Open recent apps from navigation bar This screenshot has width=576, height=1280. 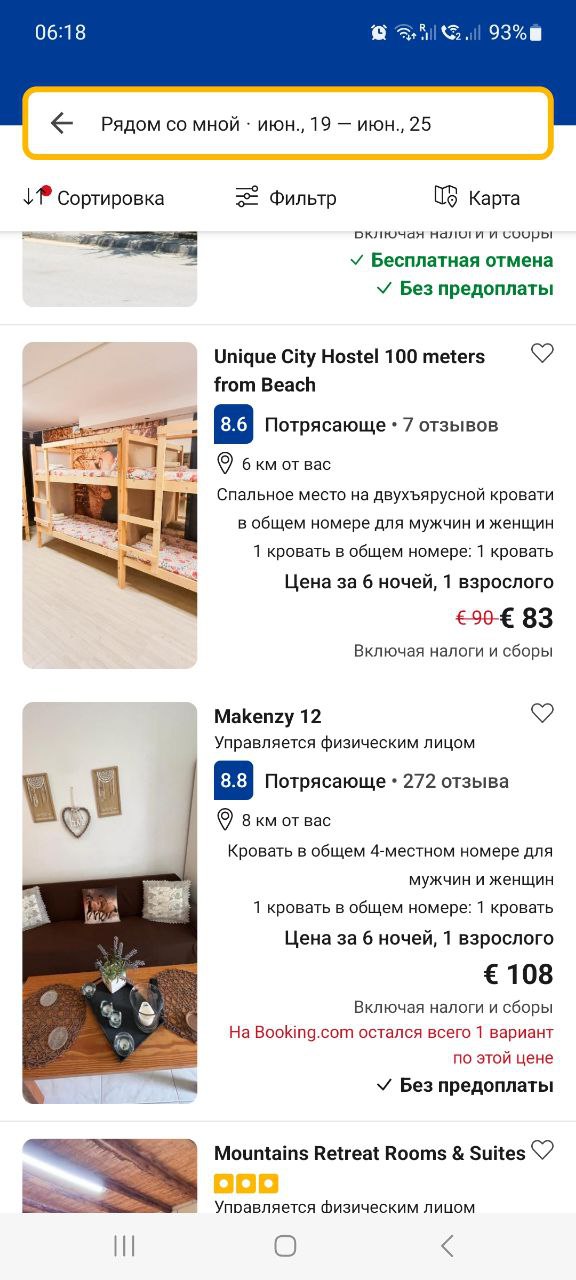coord(124,1245)
